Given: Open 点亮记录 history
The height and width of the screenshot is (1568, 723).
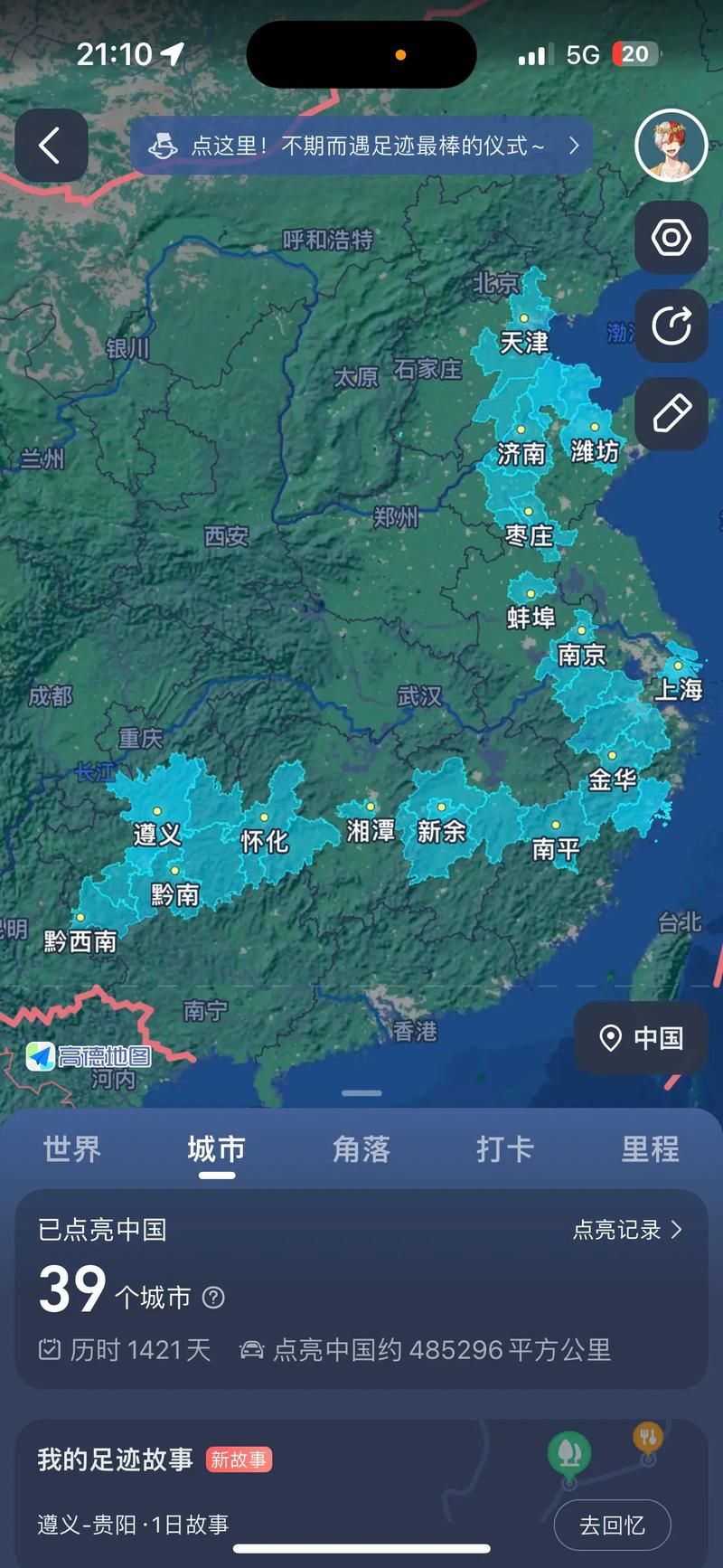Looking at the screenshot, I should pos(627,1230).
